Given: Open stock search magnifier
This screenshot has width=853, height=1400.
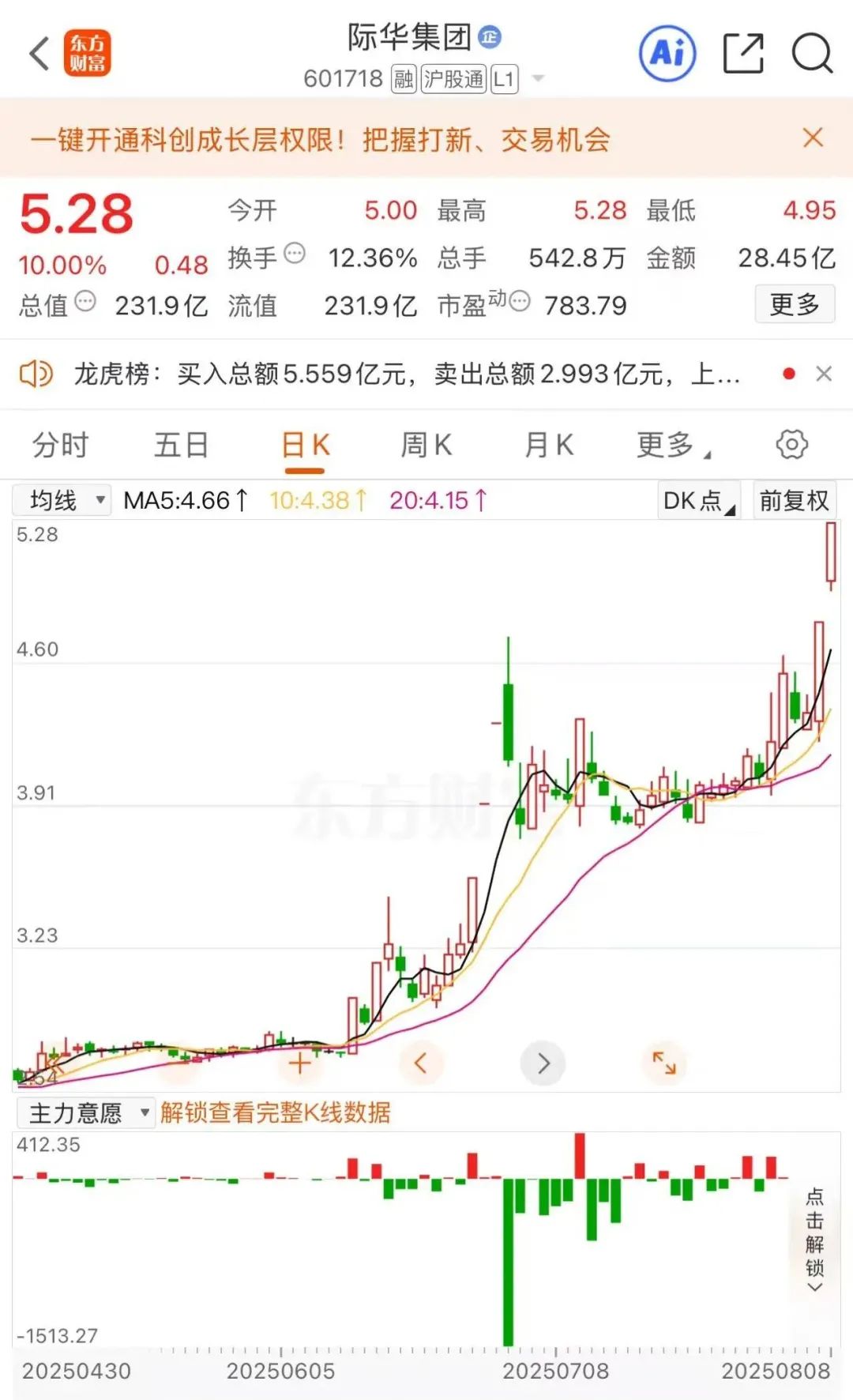Looking at the screenshot, I should [812, 54].
